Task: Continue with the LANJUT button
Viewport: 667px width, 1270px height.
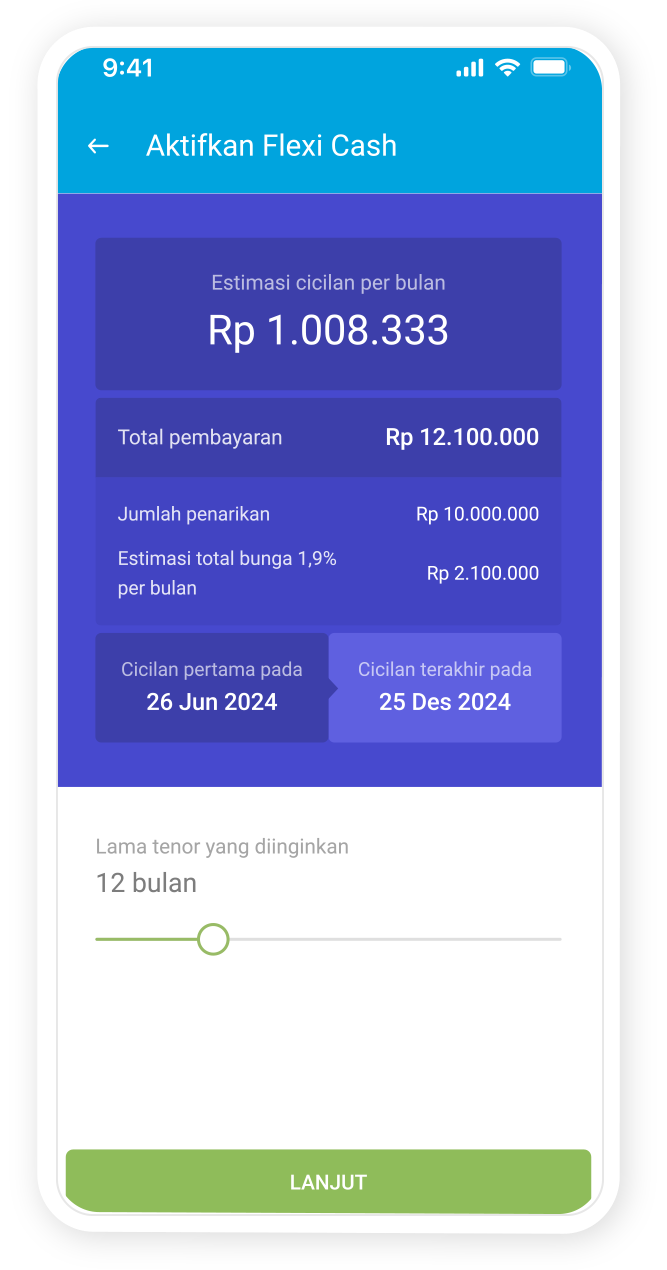Action: [328, 1182]
